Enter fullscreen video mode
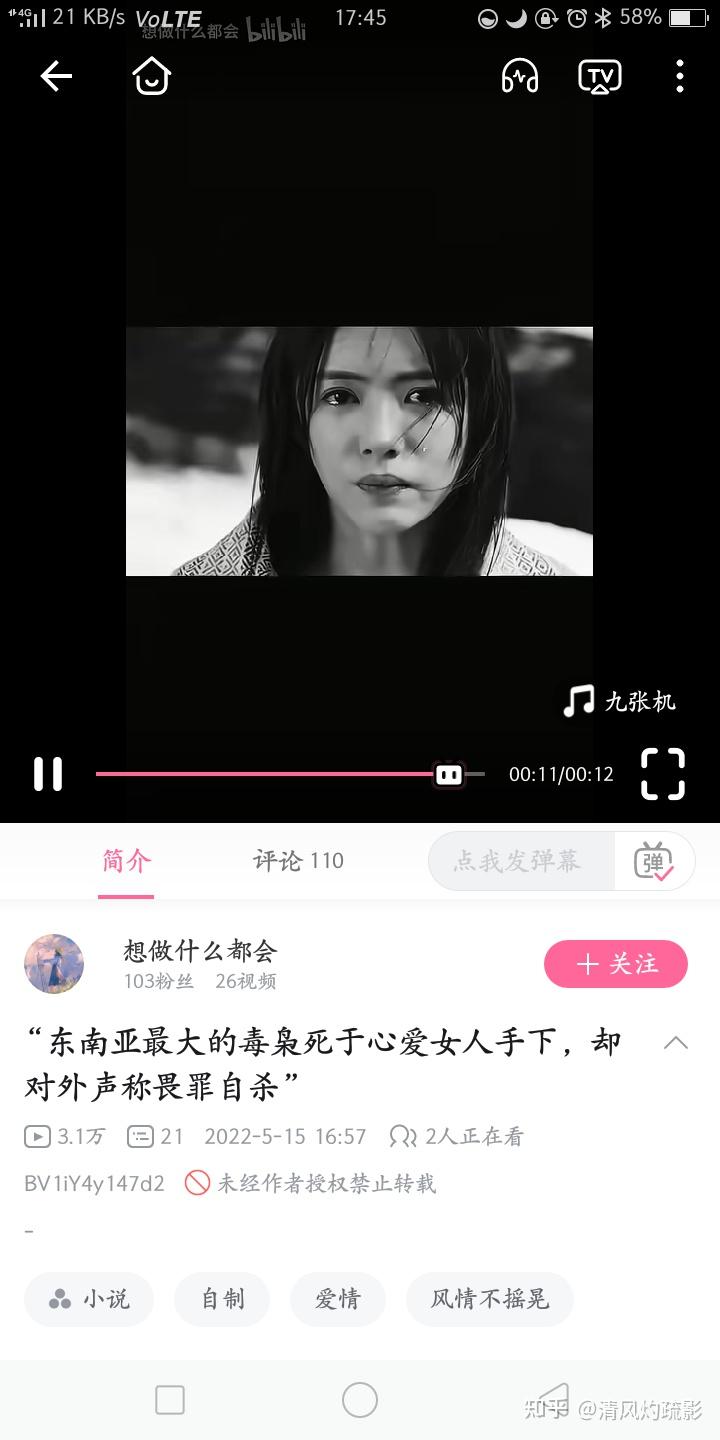Screen dimensions: 720x1440 662,774
